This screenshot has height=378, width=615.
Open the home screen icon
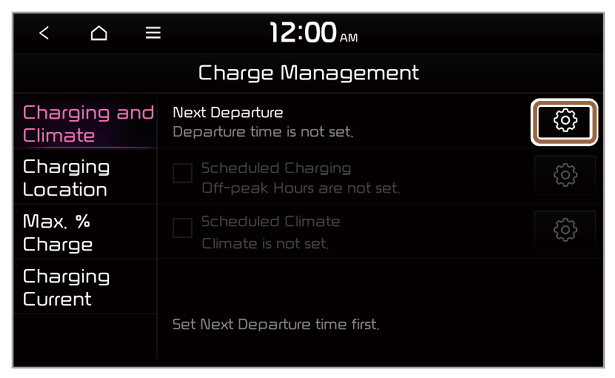[99, 33]
